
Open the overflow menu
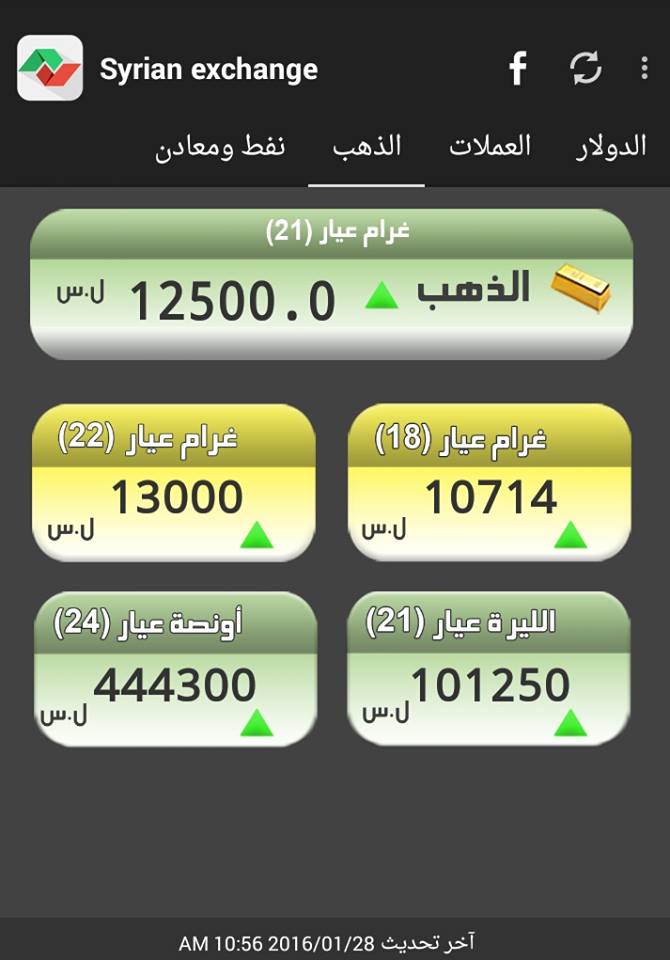click(x=644, y=69)
